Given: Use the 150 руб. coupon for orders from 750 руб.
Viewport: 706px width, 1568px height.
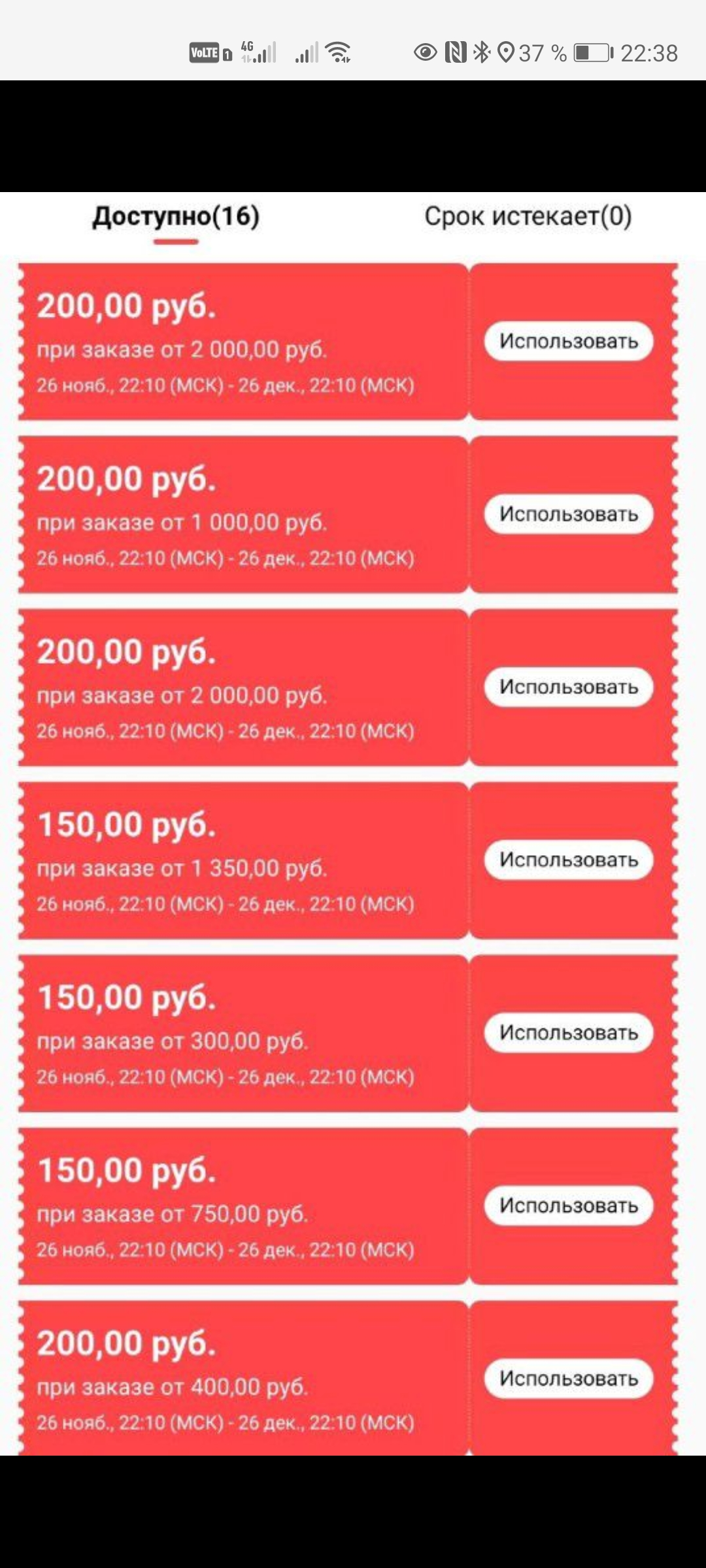Looking at the screenshot, I should point(569,1205).
